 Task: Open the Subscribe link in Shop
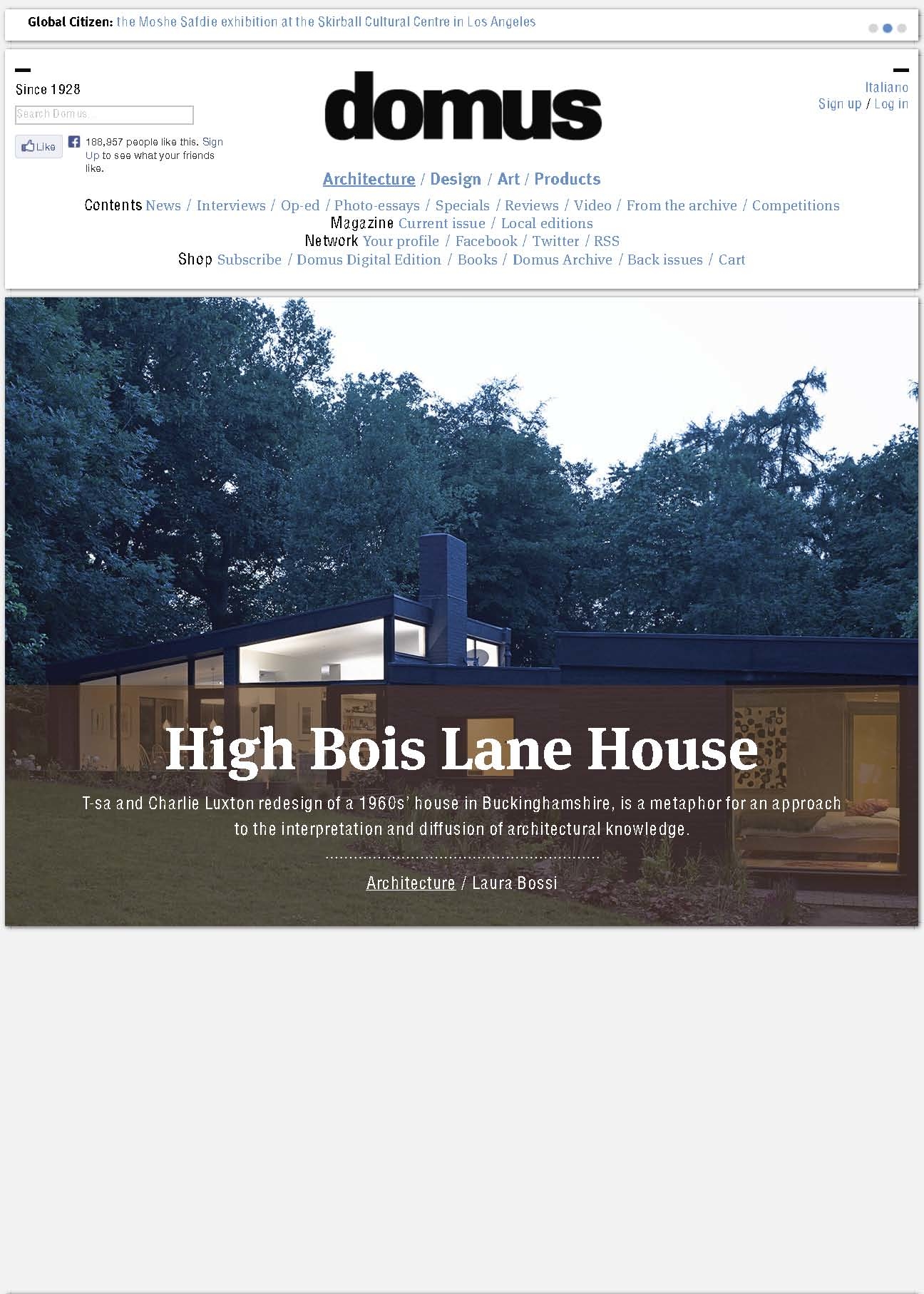coord(249,260)
